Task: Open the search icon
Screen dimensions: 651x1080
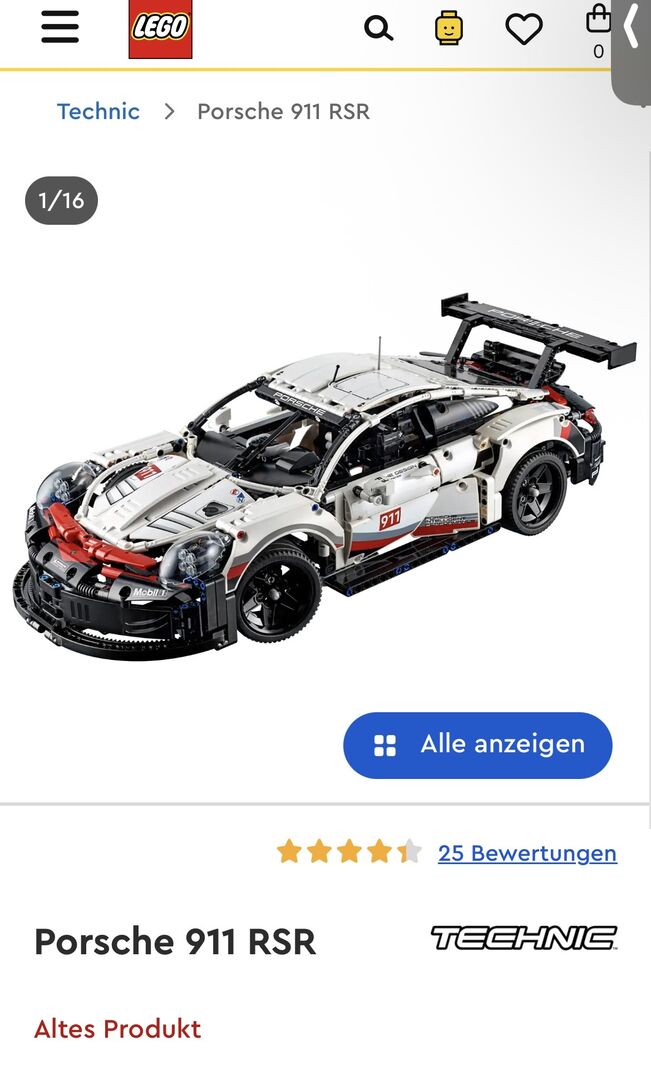Action: click(x=378, y=28)
